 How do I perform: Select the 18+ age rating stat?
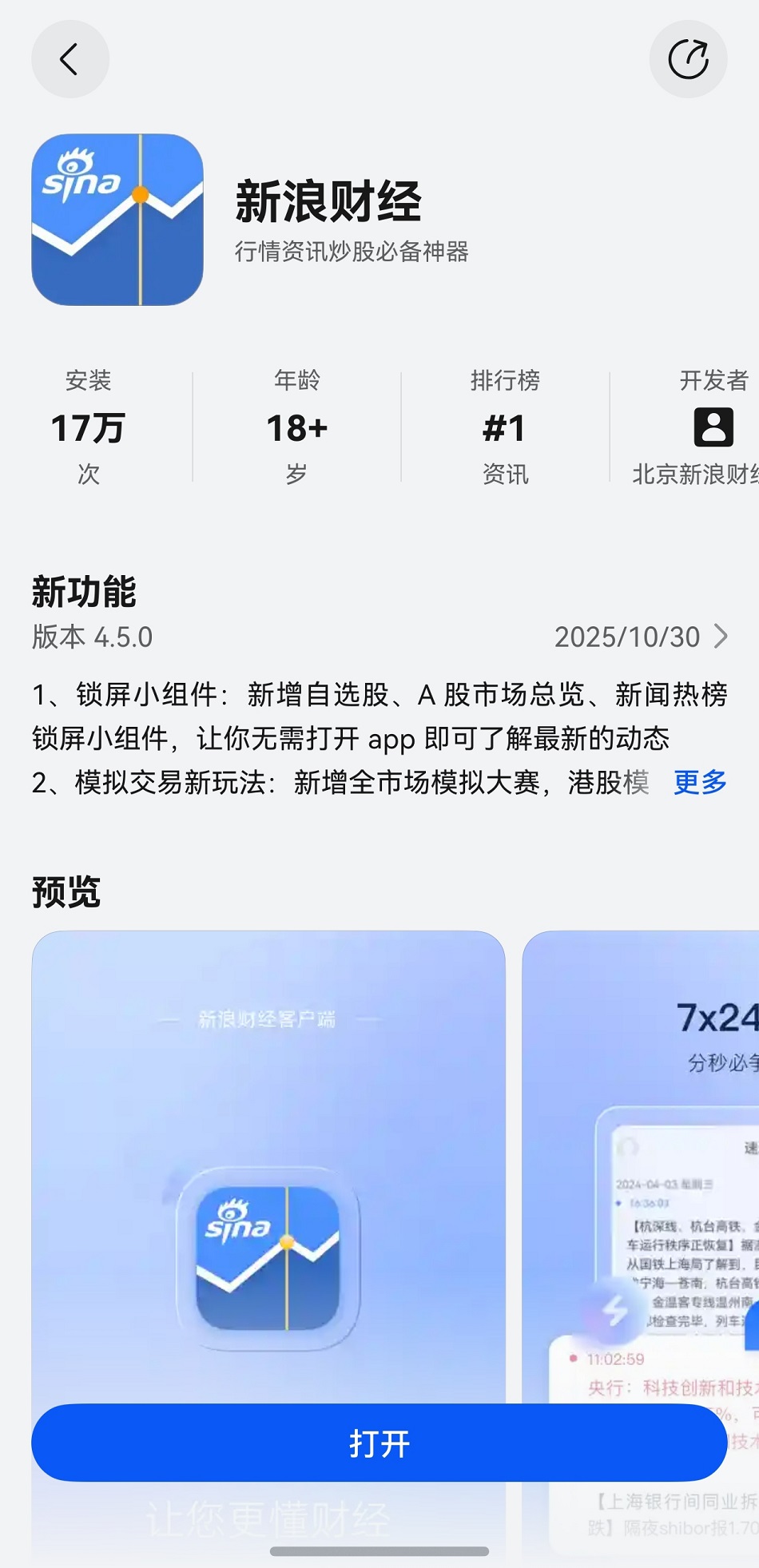[x=297, y=429]
